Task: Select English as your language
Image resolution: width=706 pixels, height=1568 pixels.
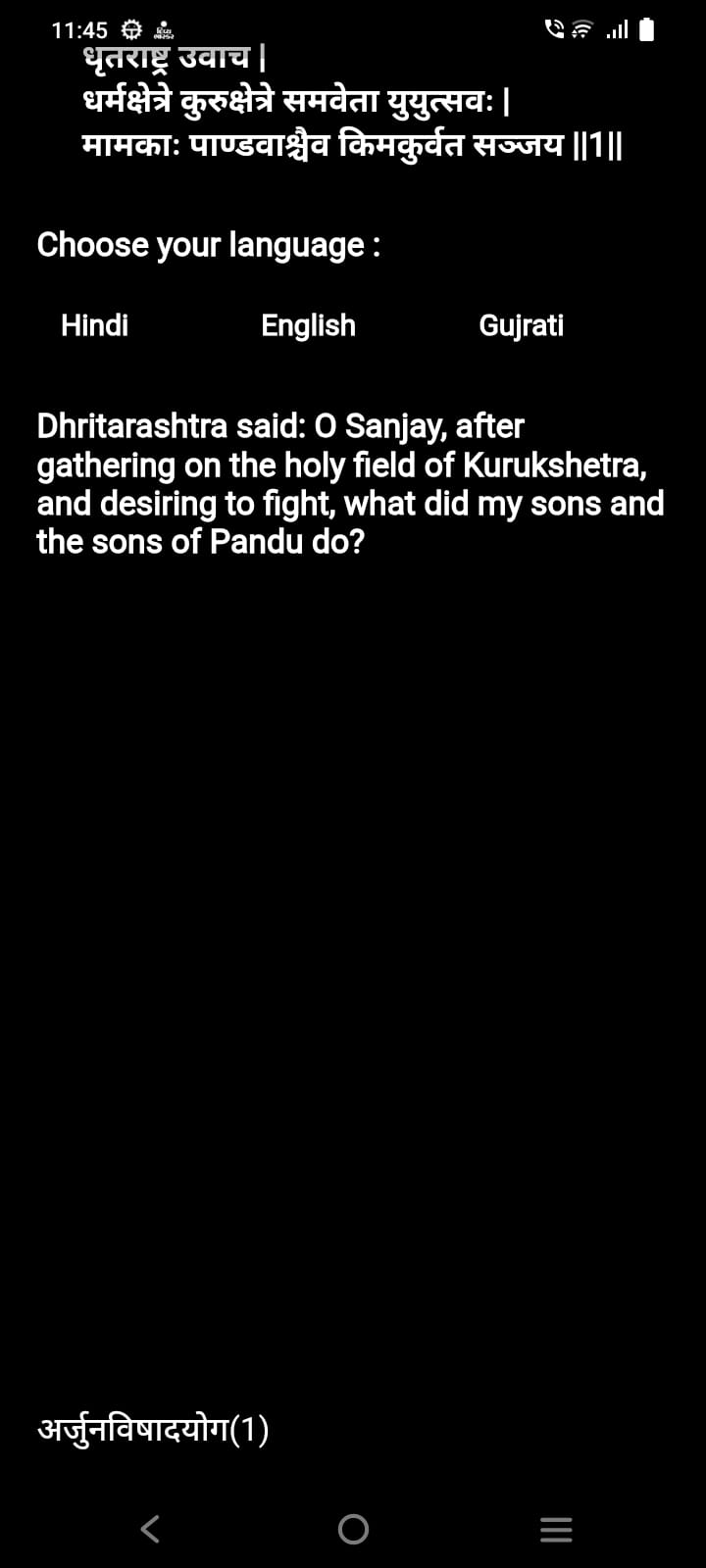Action: coord(308,324)
